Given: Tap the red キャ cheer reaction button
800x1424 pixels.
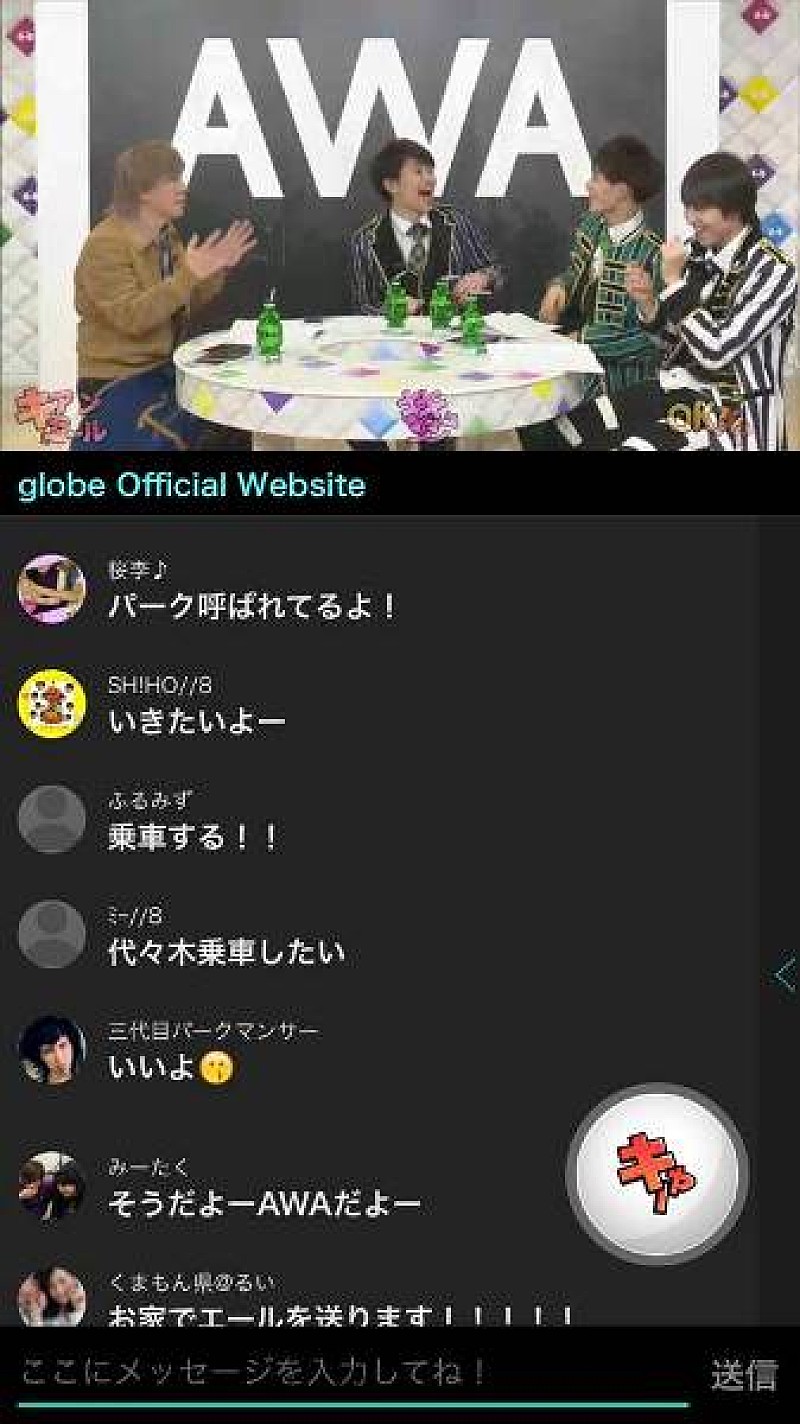Looking at the screenshot, I should coord(657,1174).
